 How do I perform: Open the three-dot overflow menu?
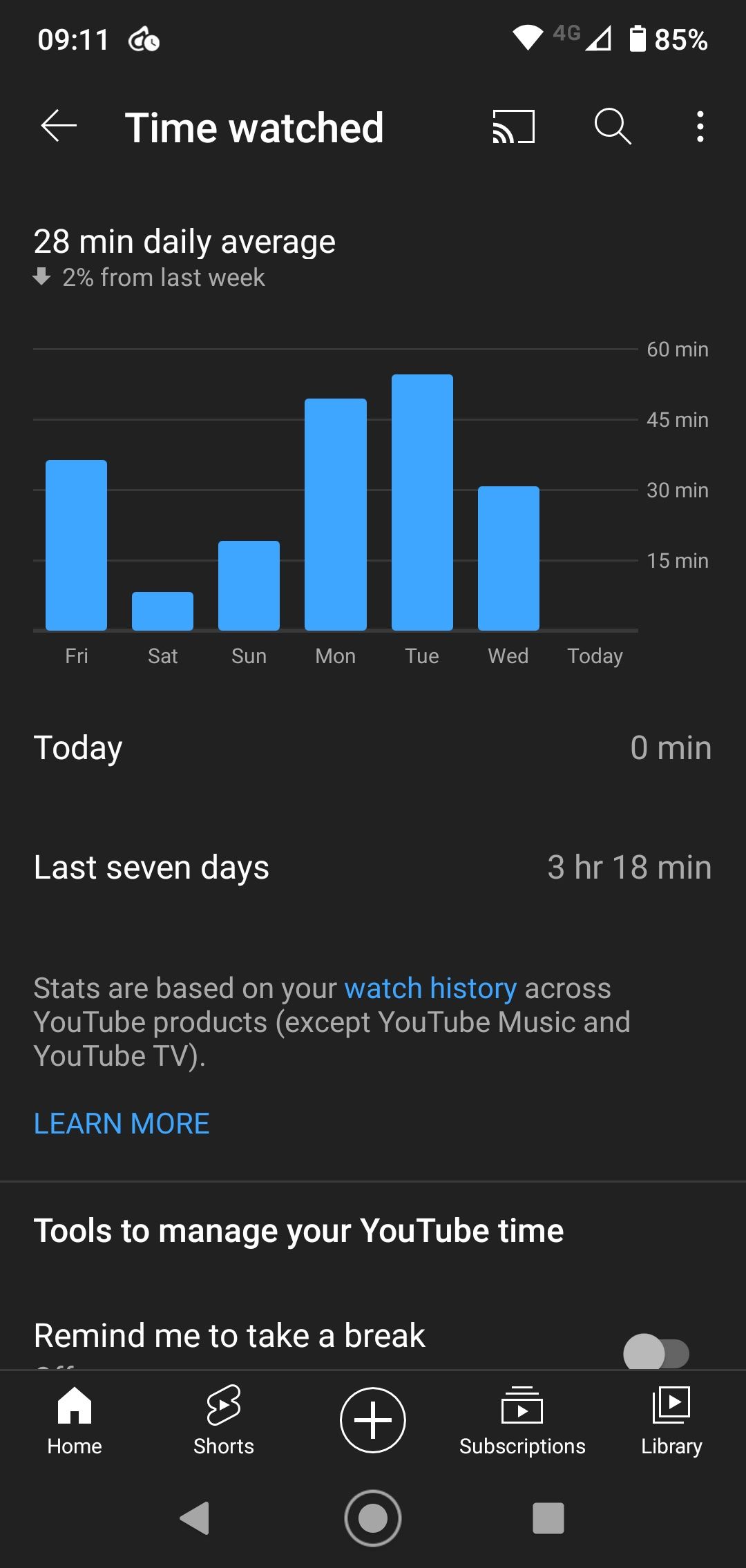(x=700, y=127)
